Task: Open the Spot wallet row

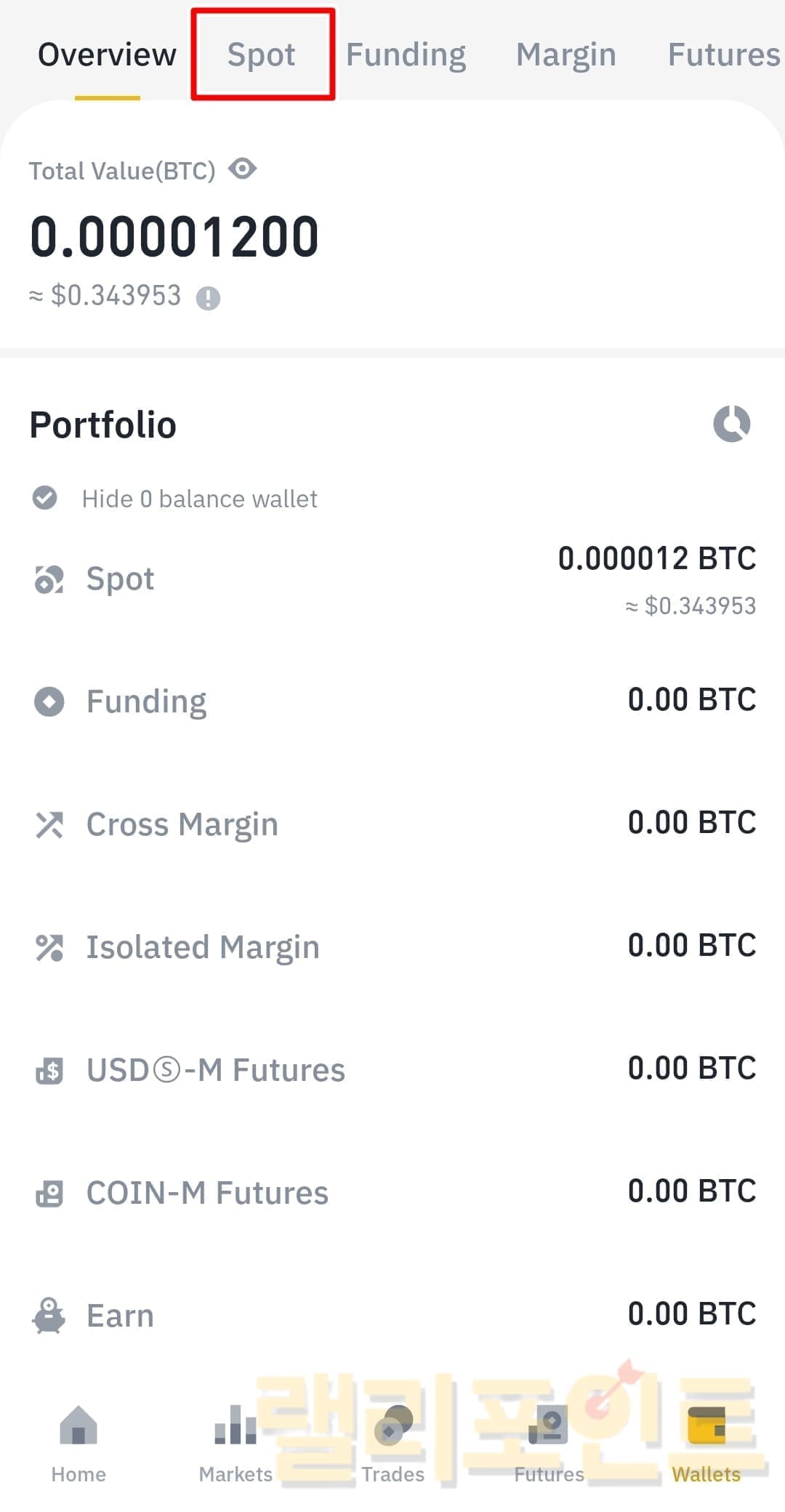Action: click(392, 579)
